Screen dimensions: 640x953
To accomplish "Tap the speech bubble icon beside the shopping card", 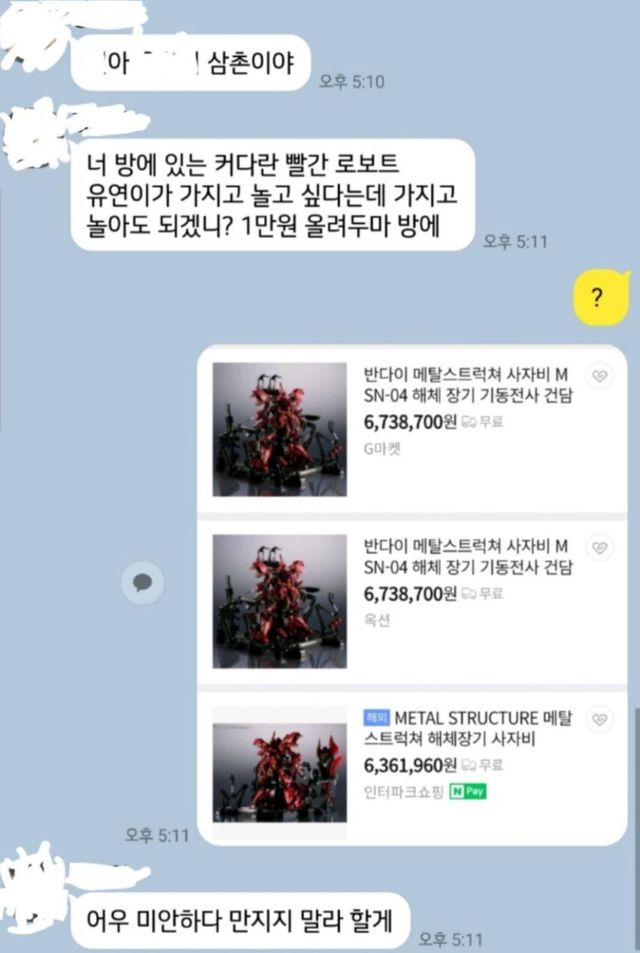I will pos(142,582).
